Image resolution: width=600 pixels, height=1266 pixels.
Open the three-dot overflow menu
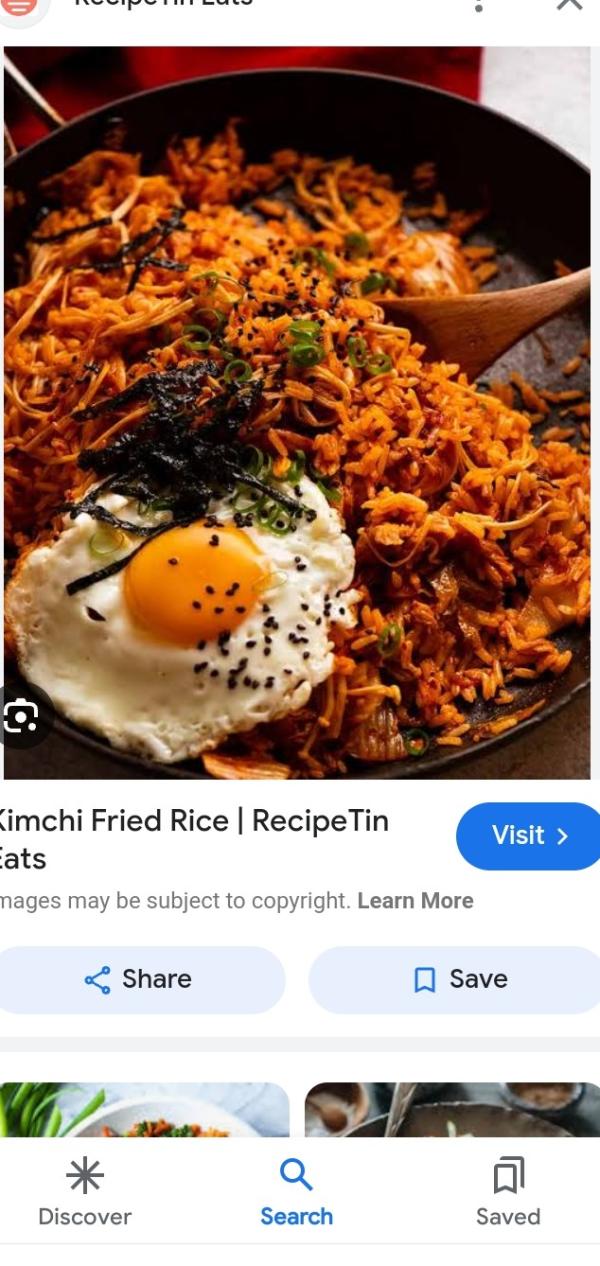click(479, 5)
